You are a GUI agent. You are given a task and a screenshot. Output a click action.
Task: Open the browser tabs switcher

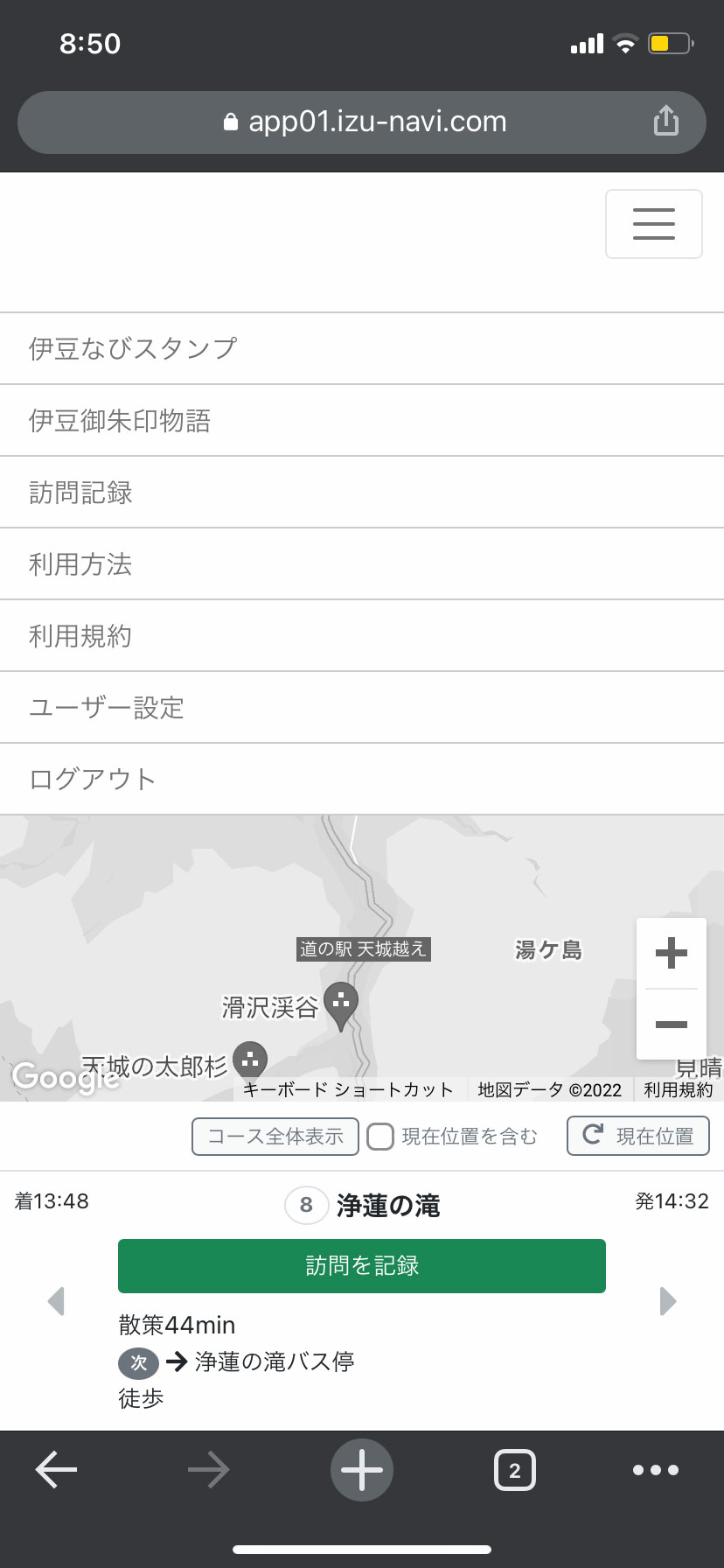pos(514,1470)
